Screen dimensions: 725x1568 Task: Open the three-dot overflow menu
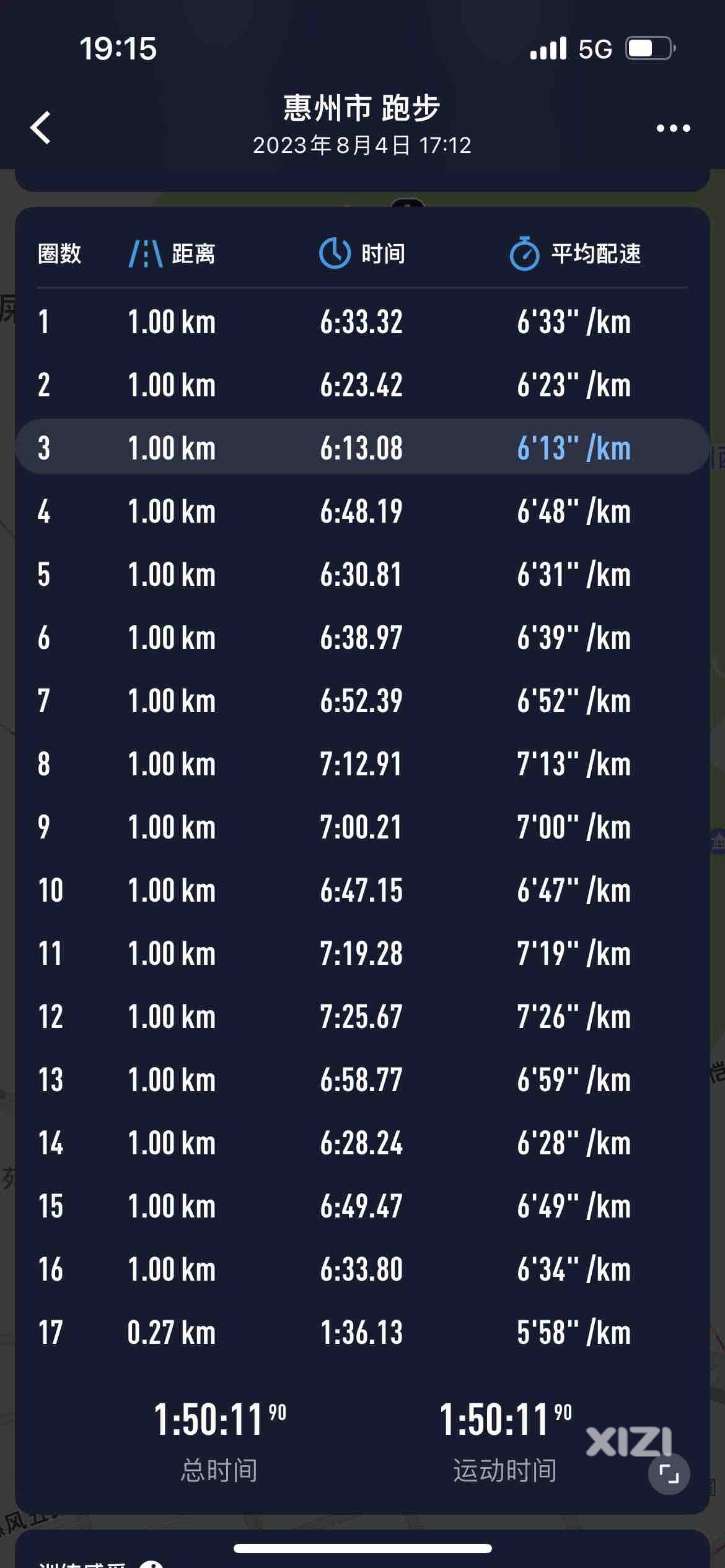click(x=673, y=128)
